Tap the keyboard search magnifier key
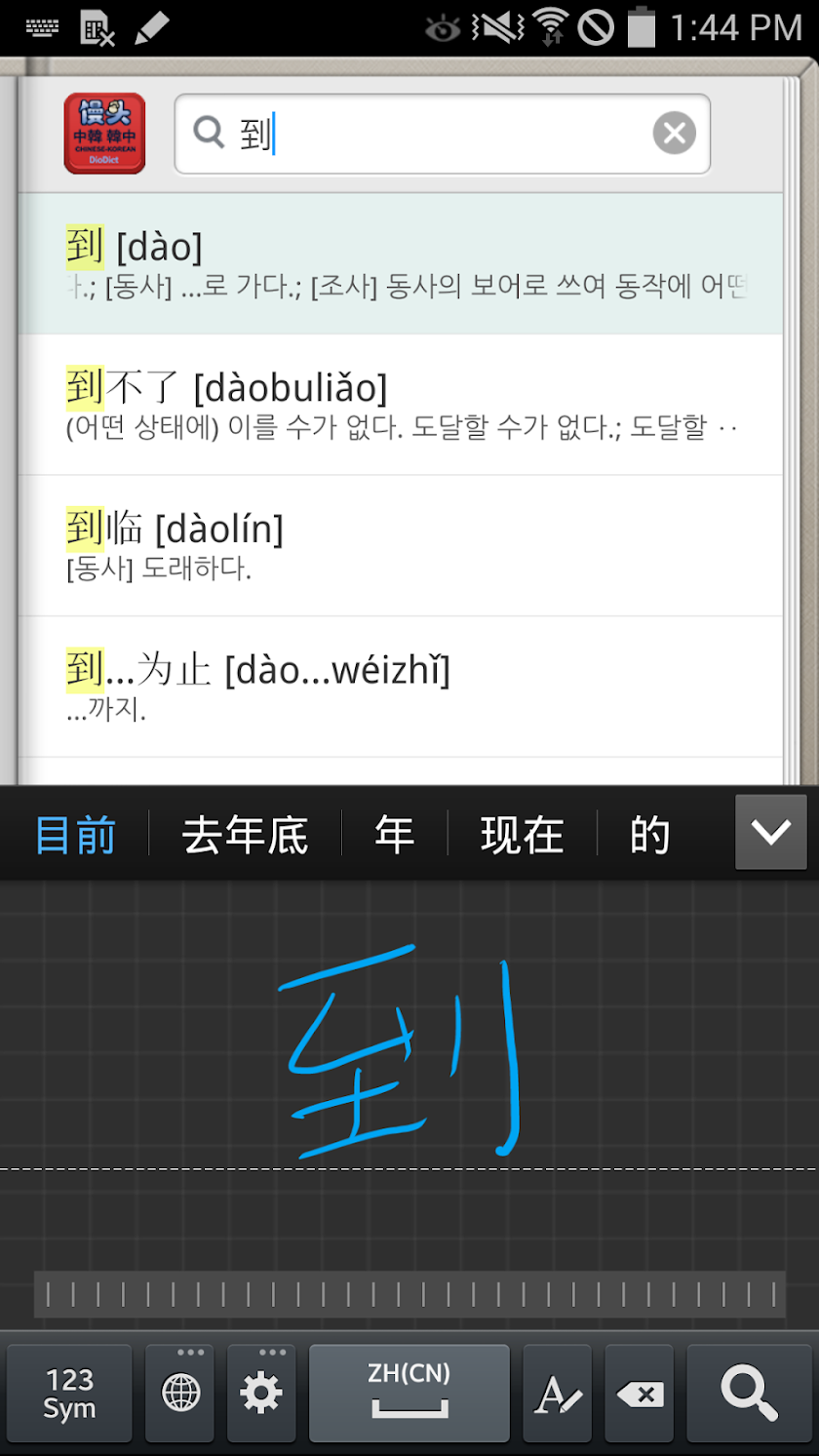819x1456 pixels. (748, 1394)
